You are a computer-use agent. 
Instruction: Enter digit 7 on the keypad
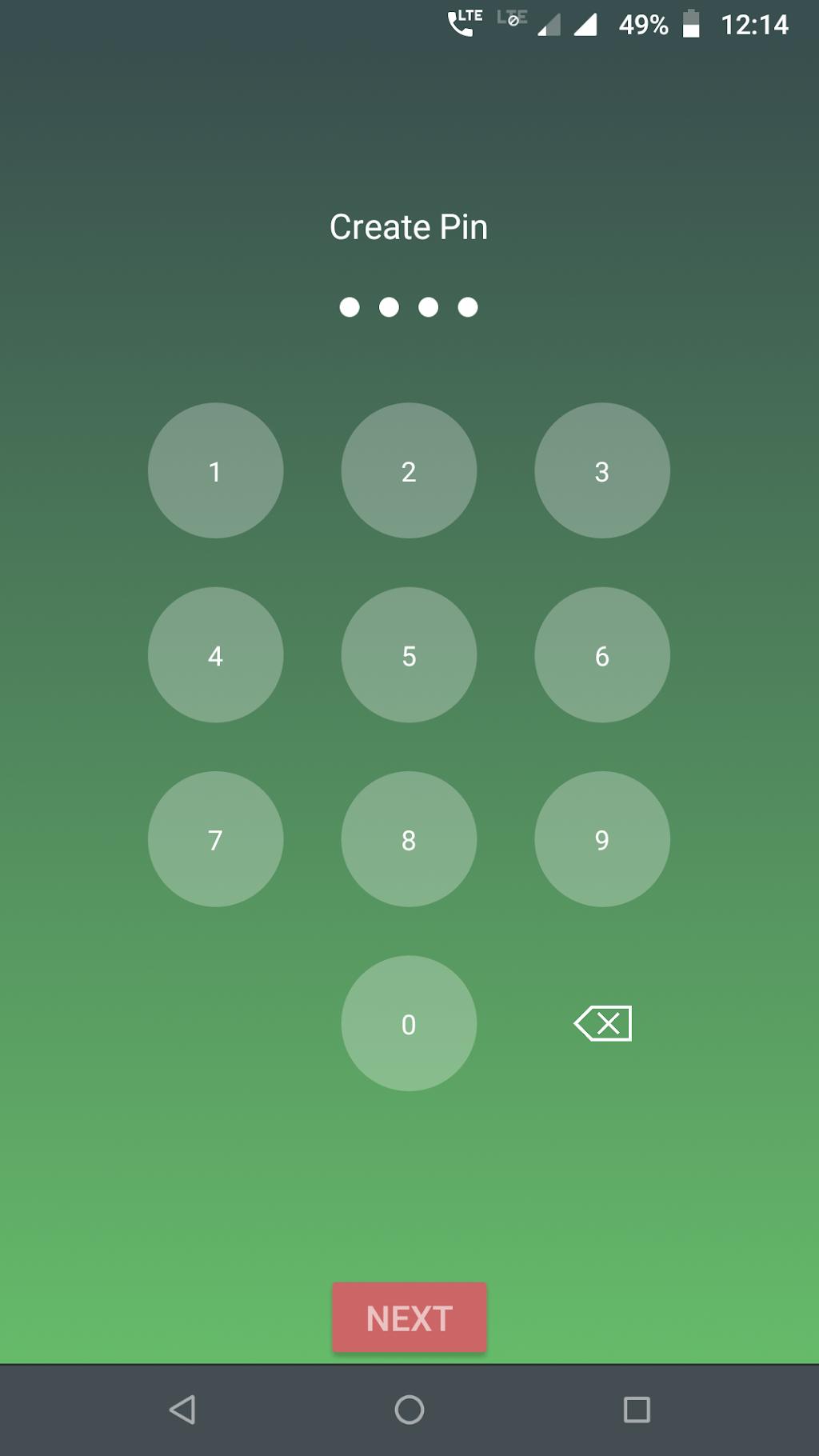click(x=215, y=839)
